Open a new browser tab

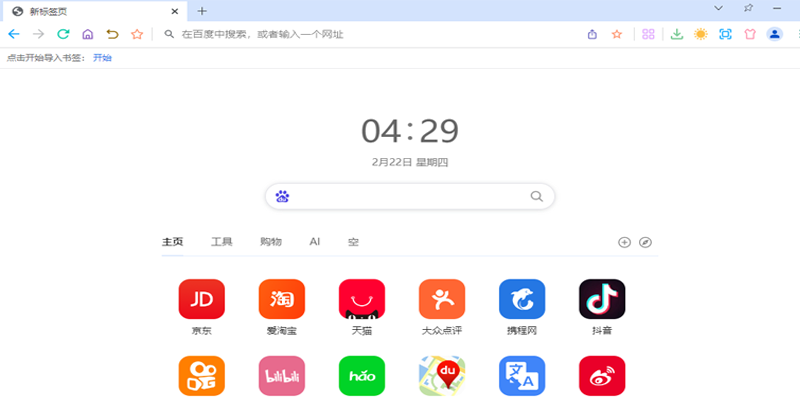202,11
